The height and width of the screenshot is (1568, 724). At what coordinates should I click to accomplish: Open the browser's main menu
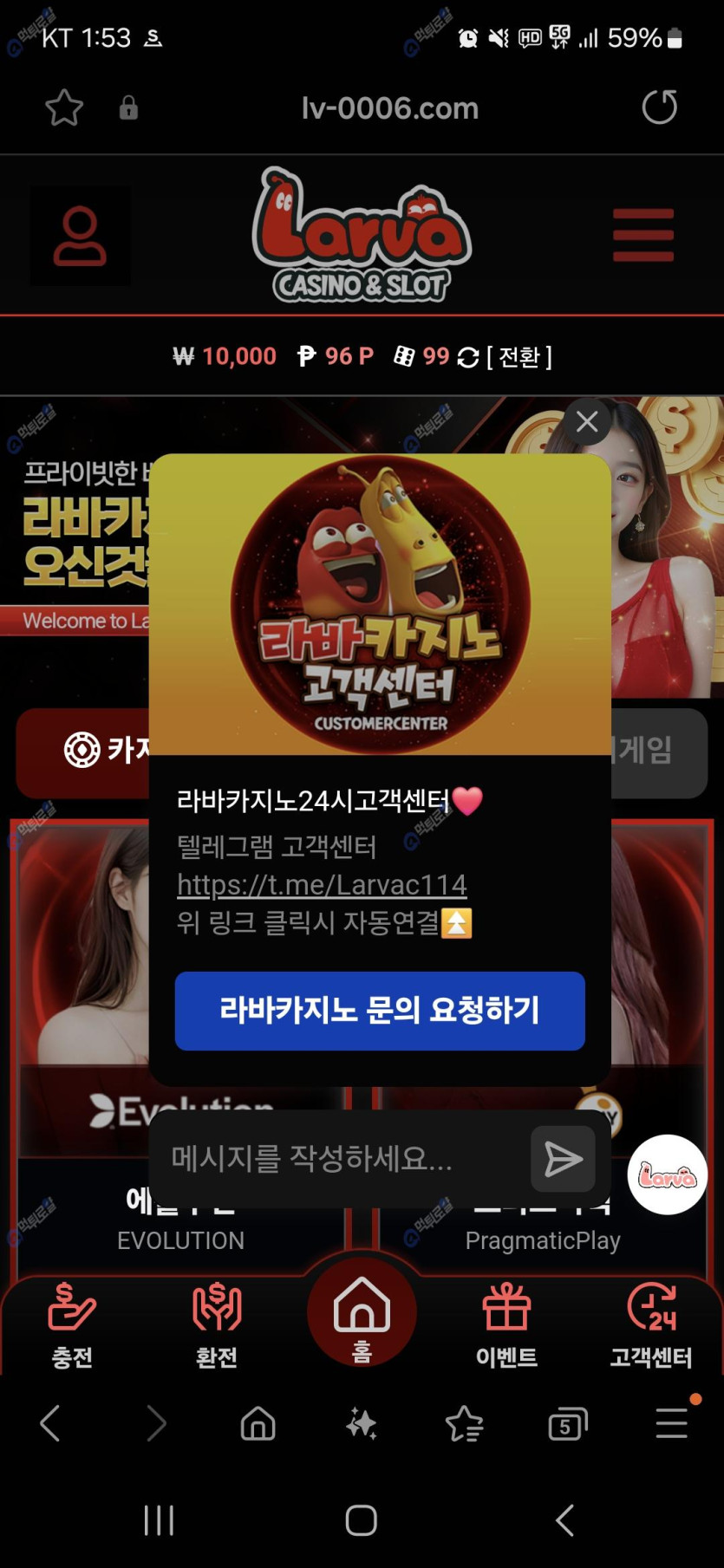click(x=672, y=1423)
